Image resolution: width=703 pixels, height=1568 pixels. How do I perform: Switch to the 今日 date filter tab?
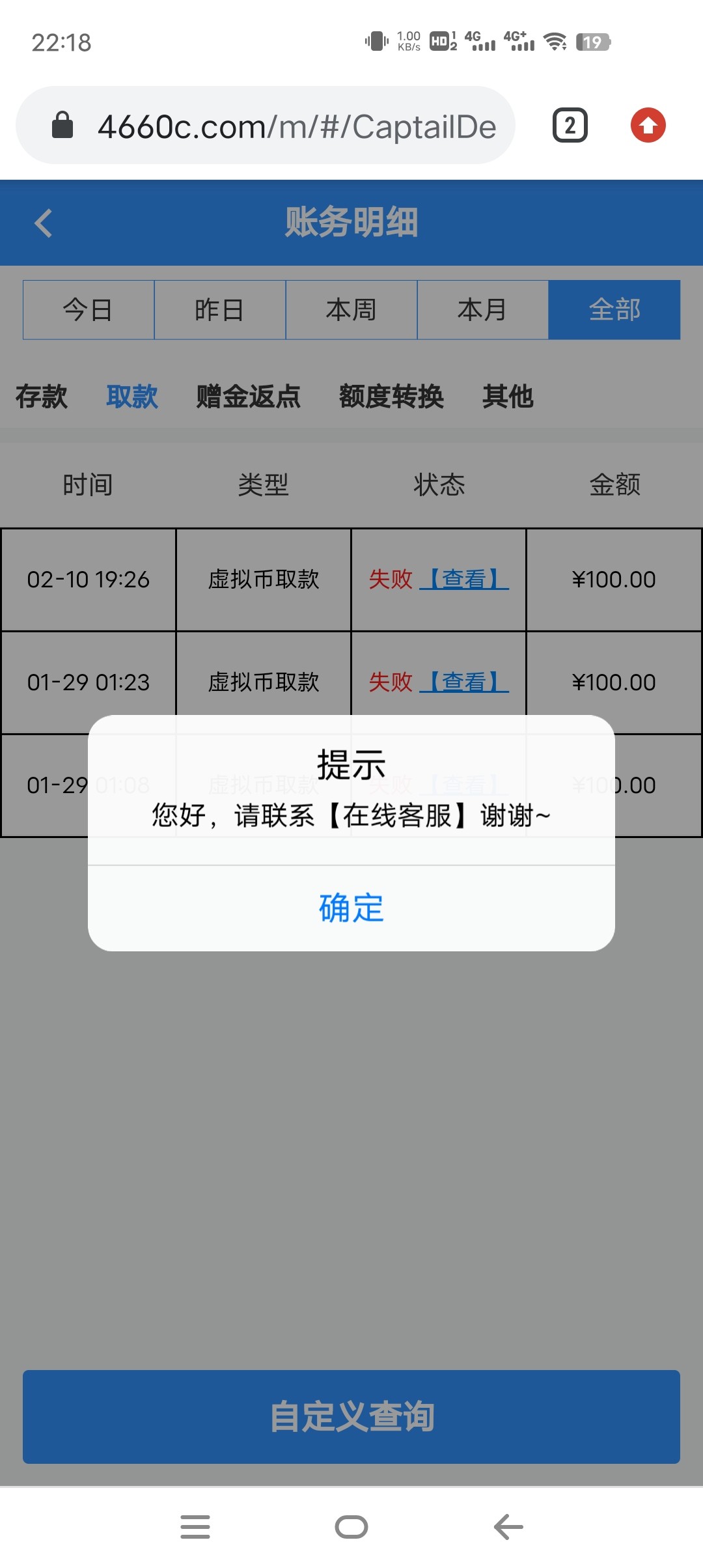tap(89, 310)
